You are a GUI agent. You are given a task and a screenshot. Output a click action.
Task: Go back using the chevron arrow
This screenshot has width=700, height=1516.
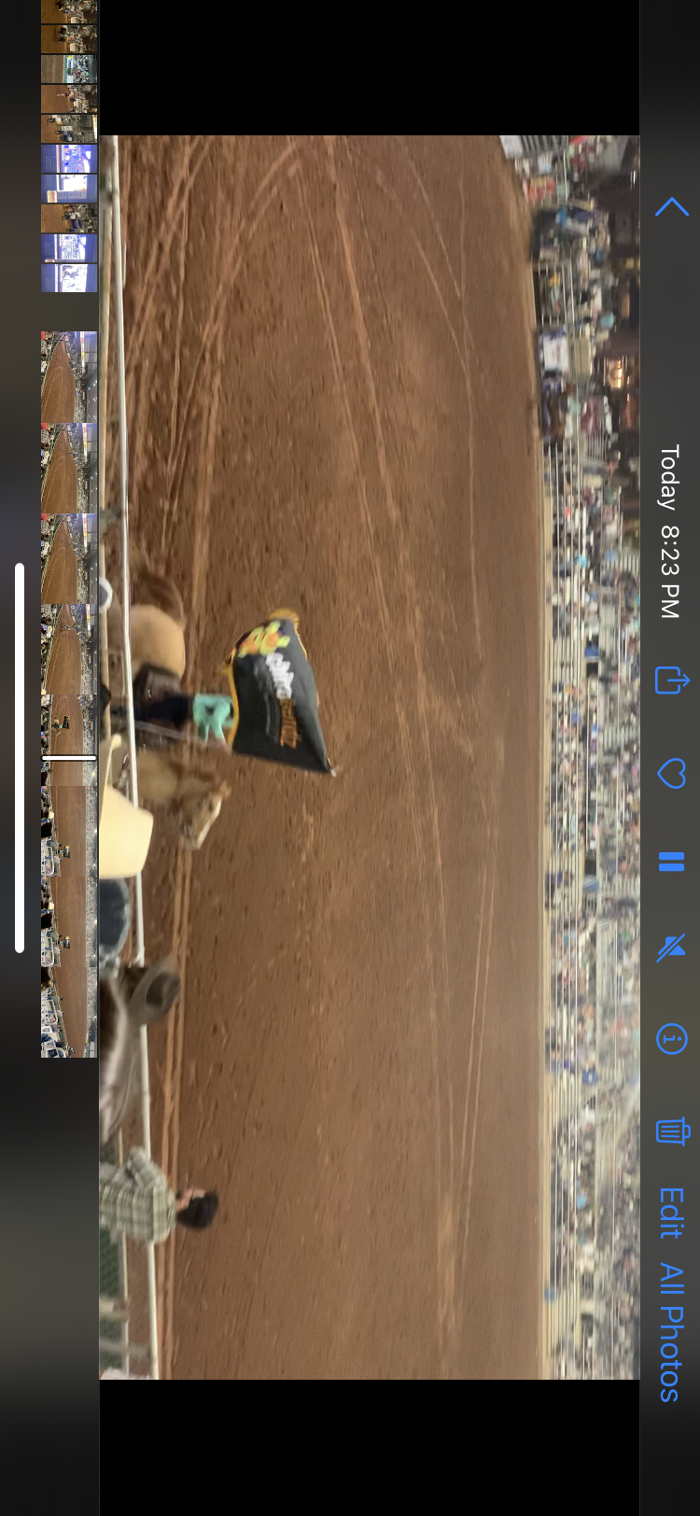click(x=671, y=206)
